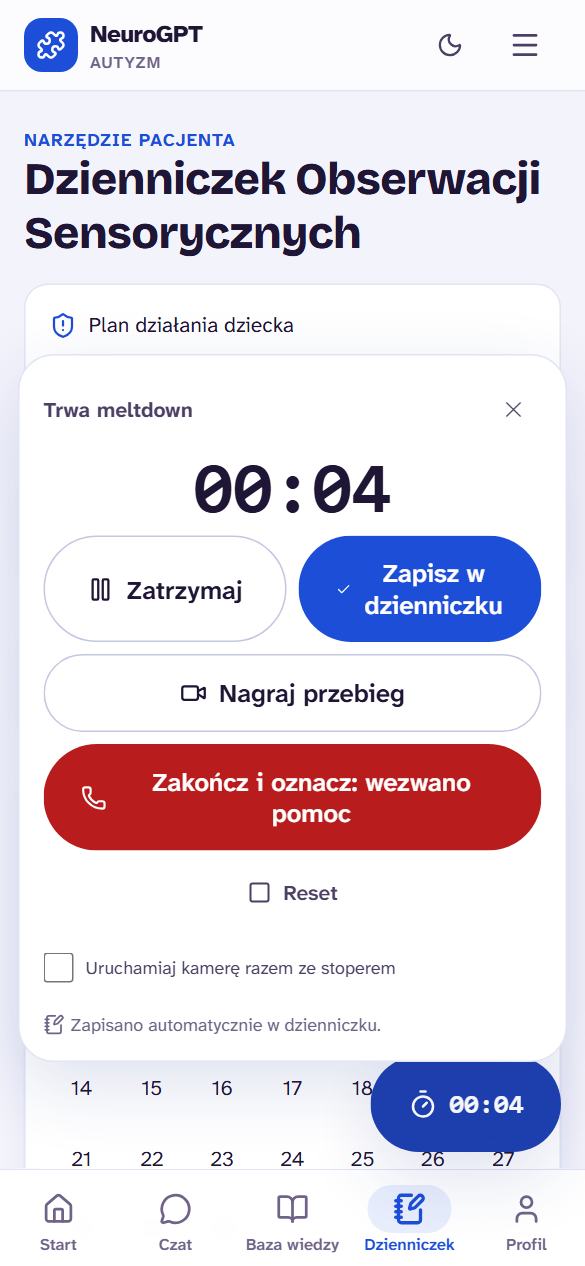
Task: Select the Dzienniczek tab
Action: pos(409,1221)
